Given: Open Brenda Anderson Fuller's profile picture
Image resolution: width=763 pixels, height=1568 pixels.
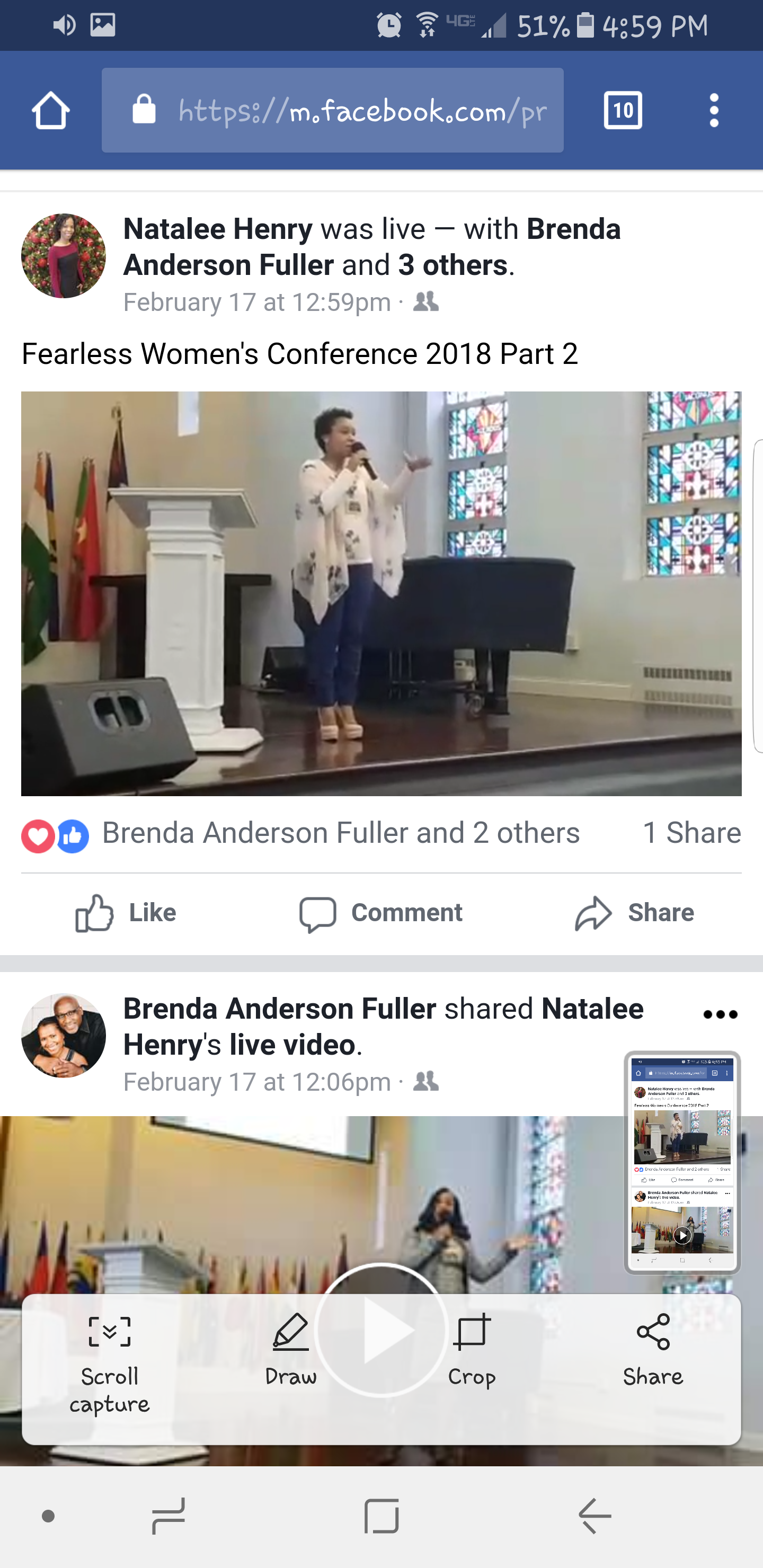Looking at the screenshot, I should point(64,1036).
